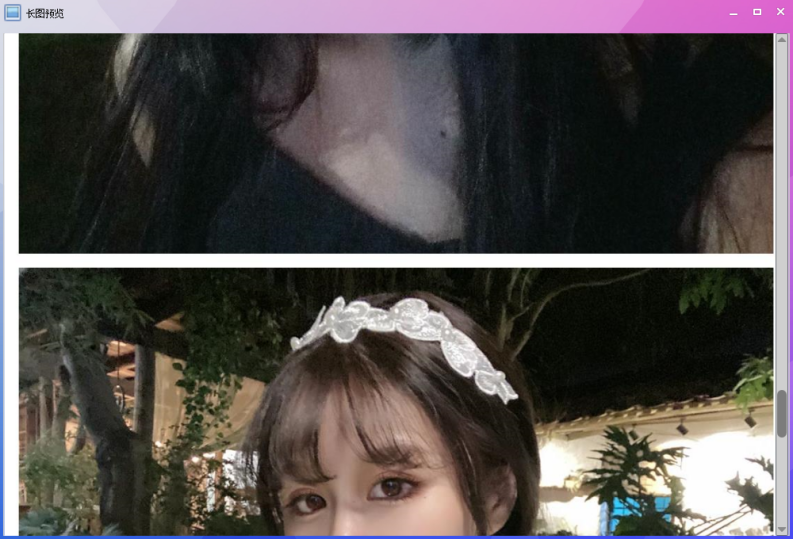Close the long image preview window
Image resolution: width=793 pixels, height=540 pixels.
click(x=781, y=12)
